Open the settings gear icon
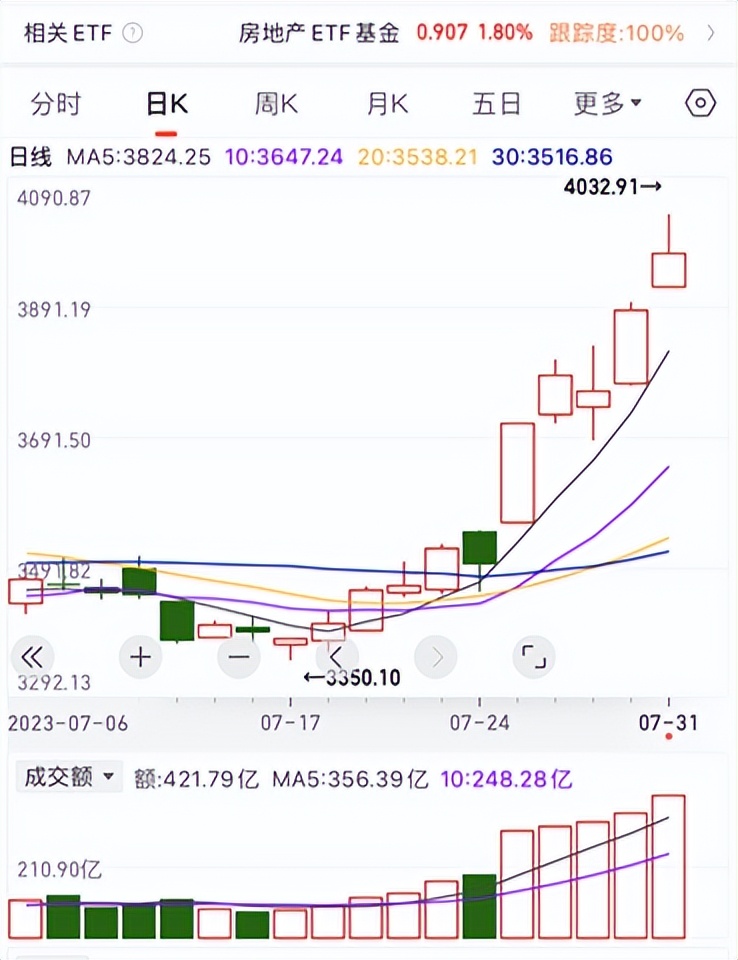Viewport: 738px width, 960px height. [x=700, y=103]
